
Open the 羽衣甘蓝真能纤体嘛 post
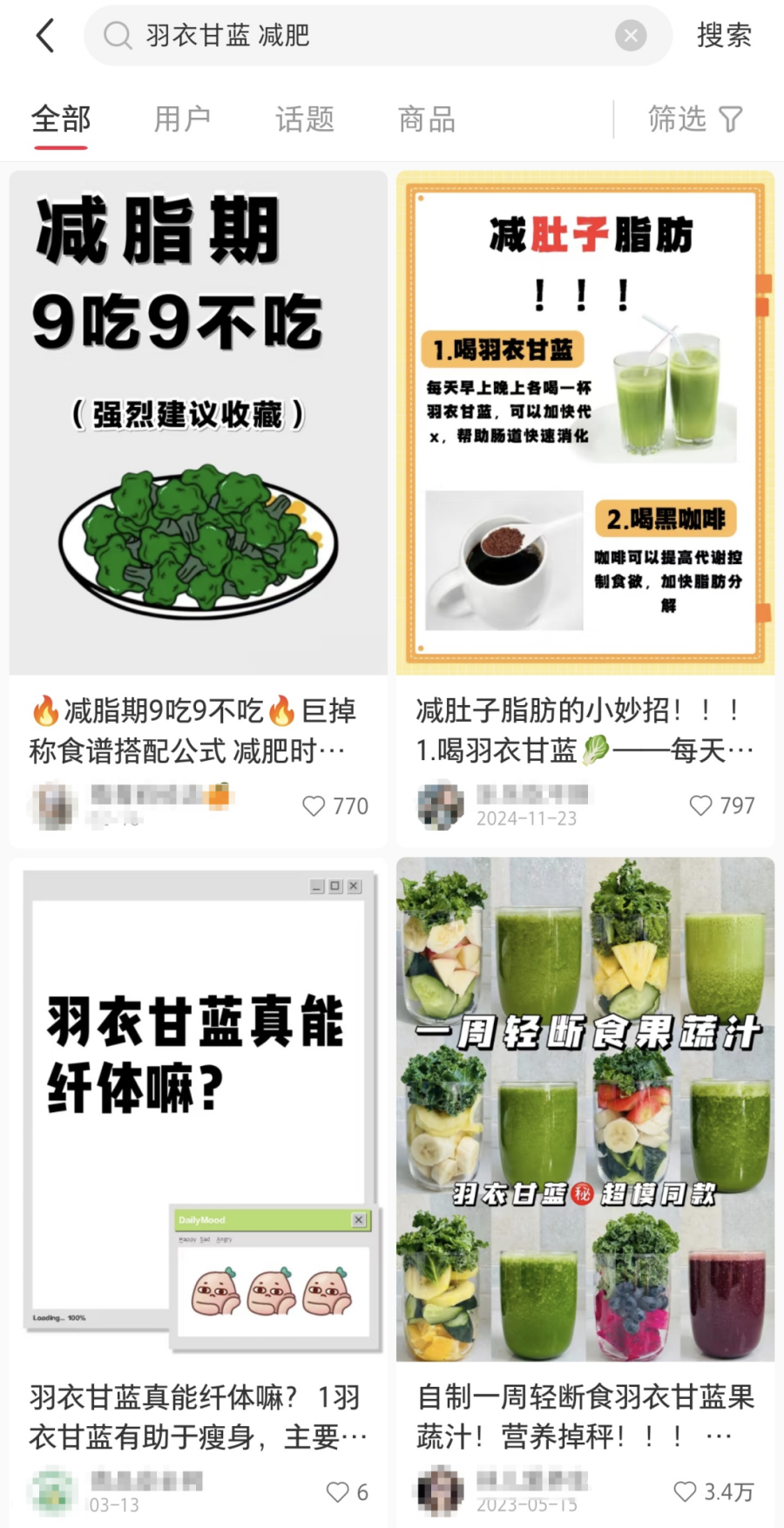pyautogui.click(x=198, y=1107)
